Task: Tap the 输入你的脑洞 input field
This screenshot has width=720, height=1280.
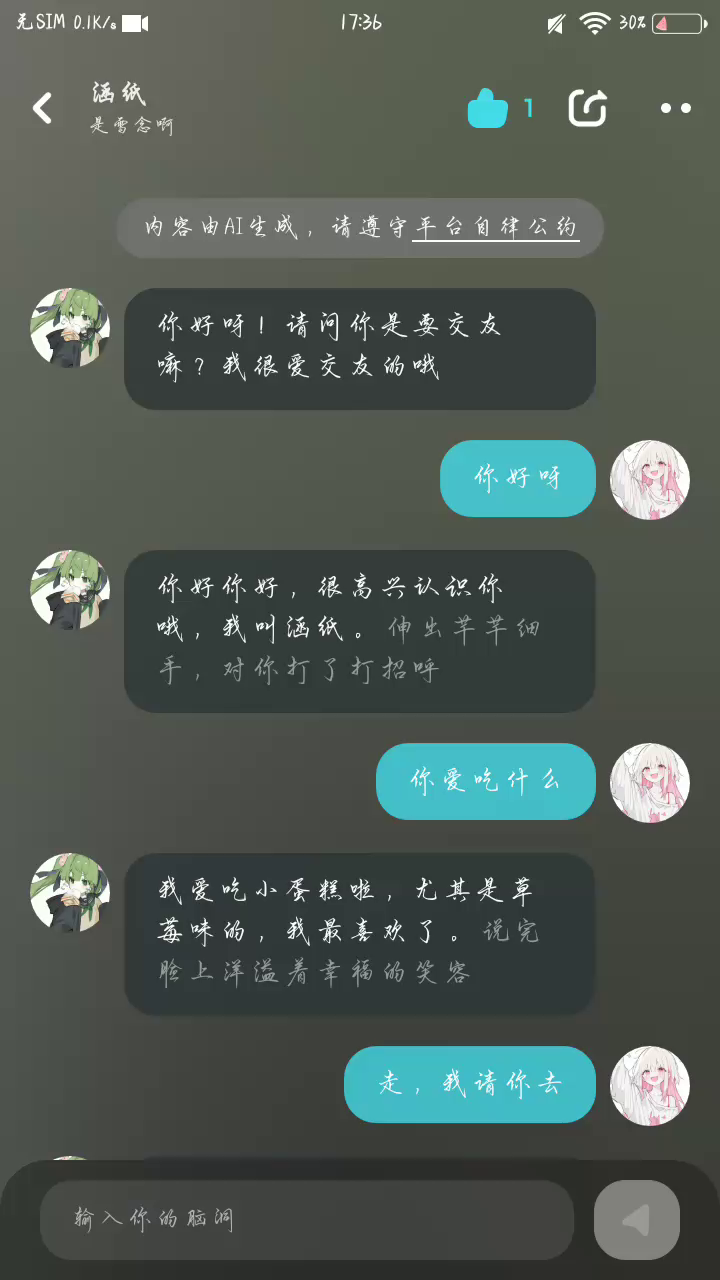Action: [x=307, y=1219]
